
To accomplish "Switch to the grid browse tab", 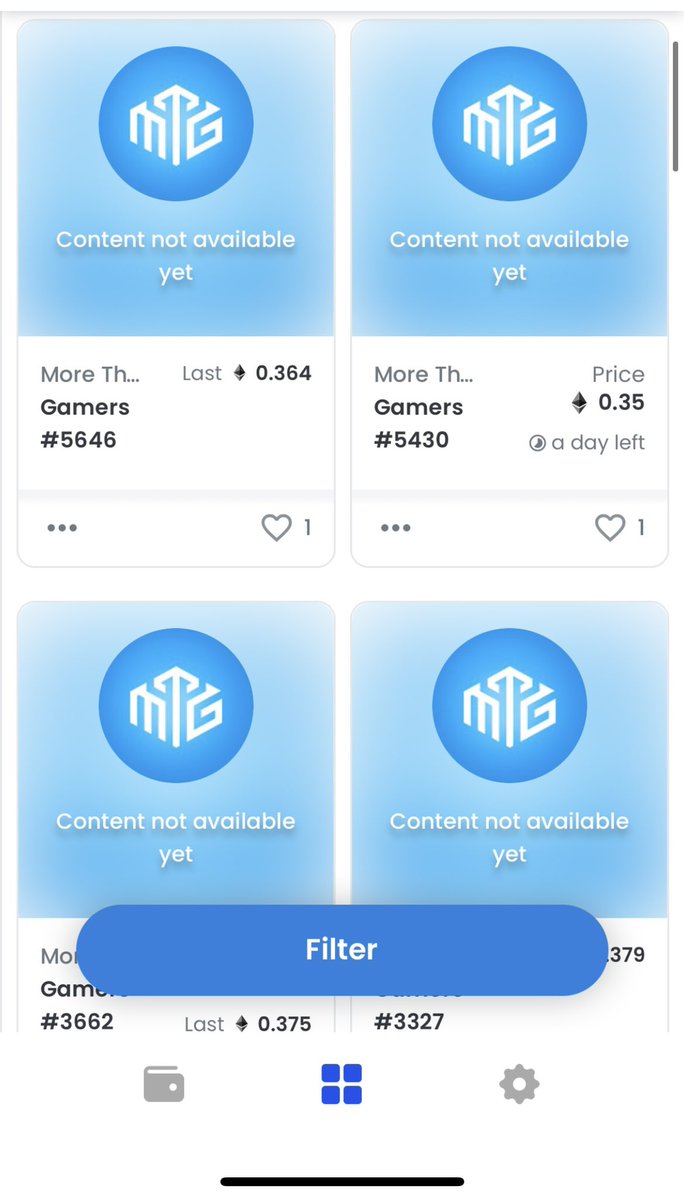I will tap(341, 1084).
